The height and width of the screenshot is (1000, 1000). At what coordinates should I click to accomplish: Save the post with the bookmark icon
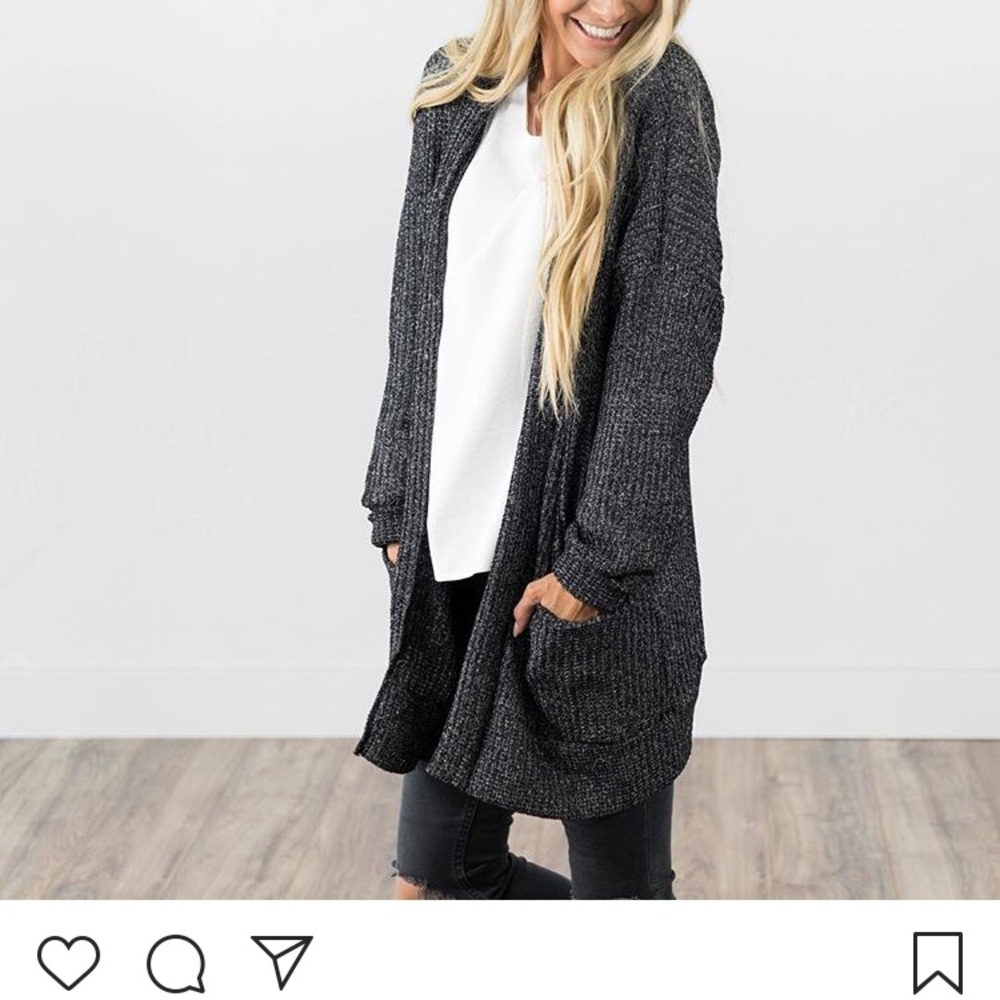(937, 962)
